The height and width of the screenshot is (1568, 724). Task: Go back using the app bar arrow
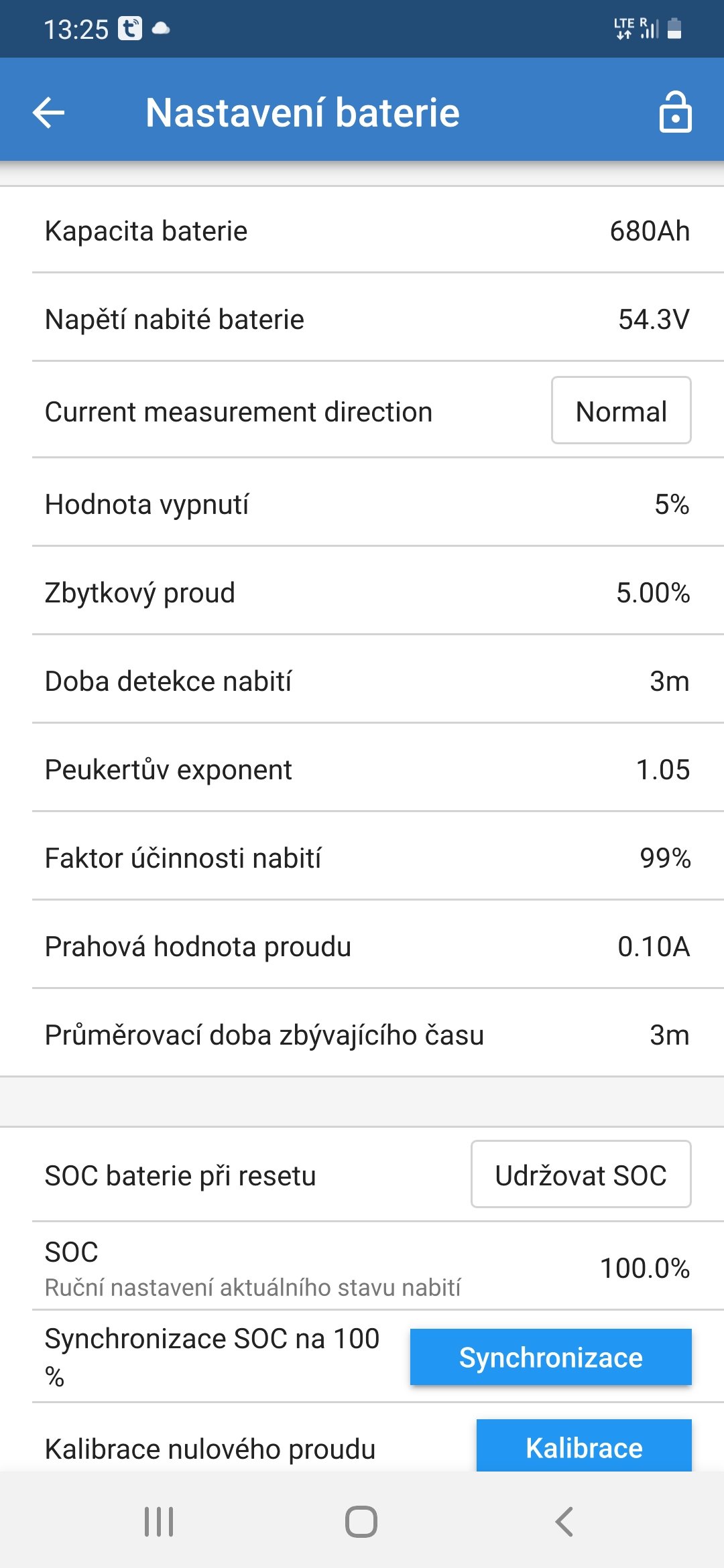click(49, 112)
